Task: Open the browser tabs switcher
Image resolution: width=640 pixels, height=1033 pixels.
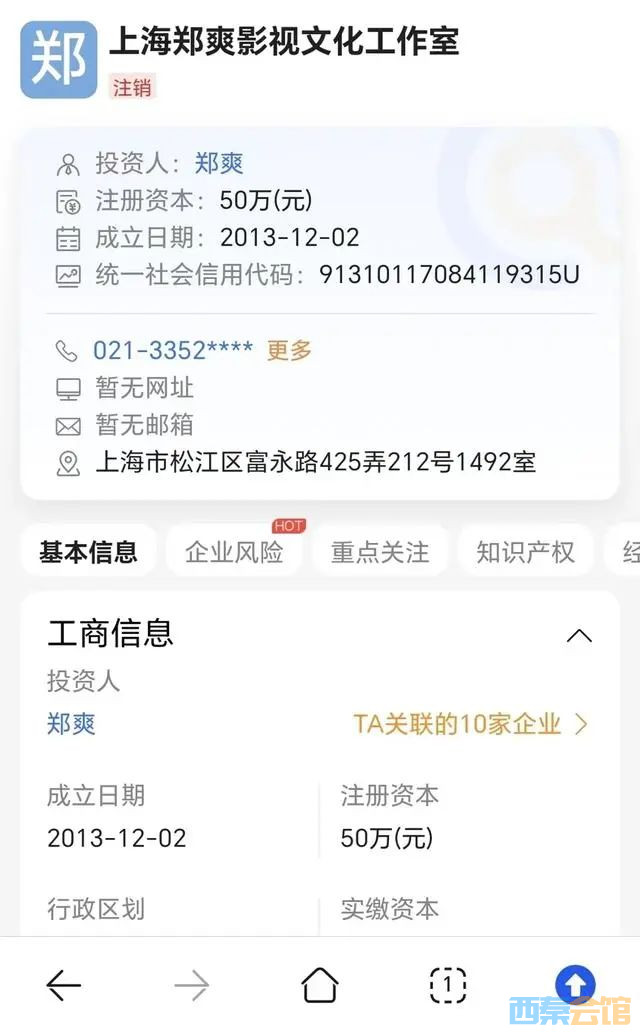Action: tap(447, 986)
